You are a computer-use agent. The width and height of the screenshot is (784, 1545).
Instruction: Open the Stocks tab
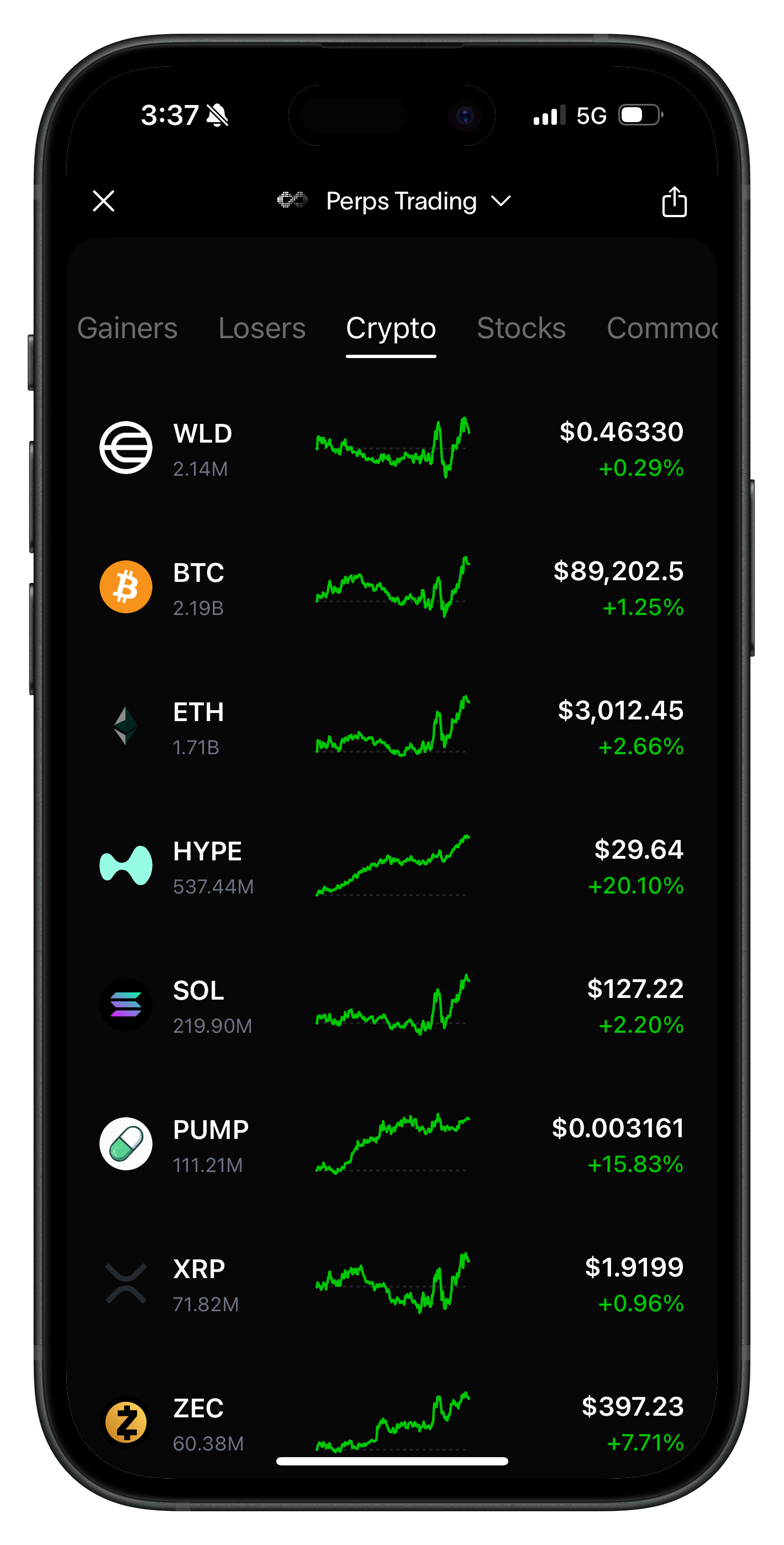[520, 328]
